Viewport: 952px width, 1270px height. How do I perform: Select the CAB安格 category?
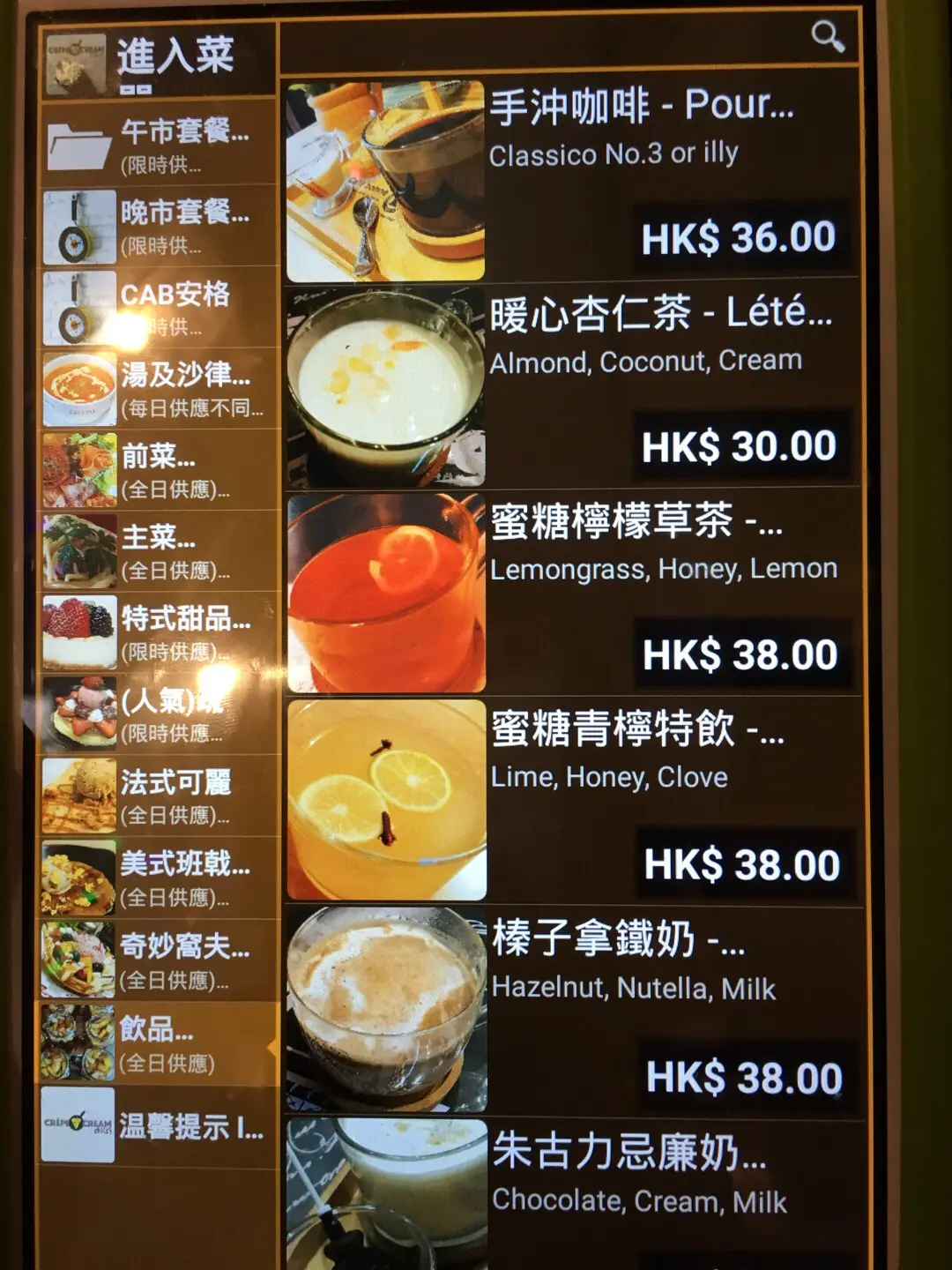159,307
